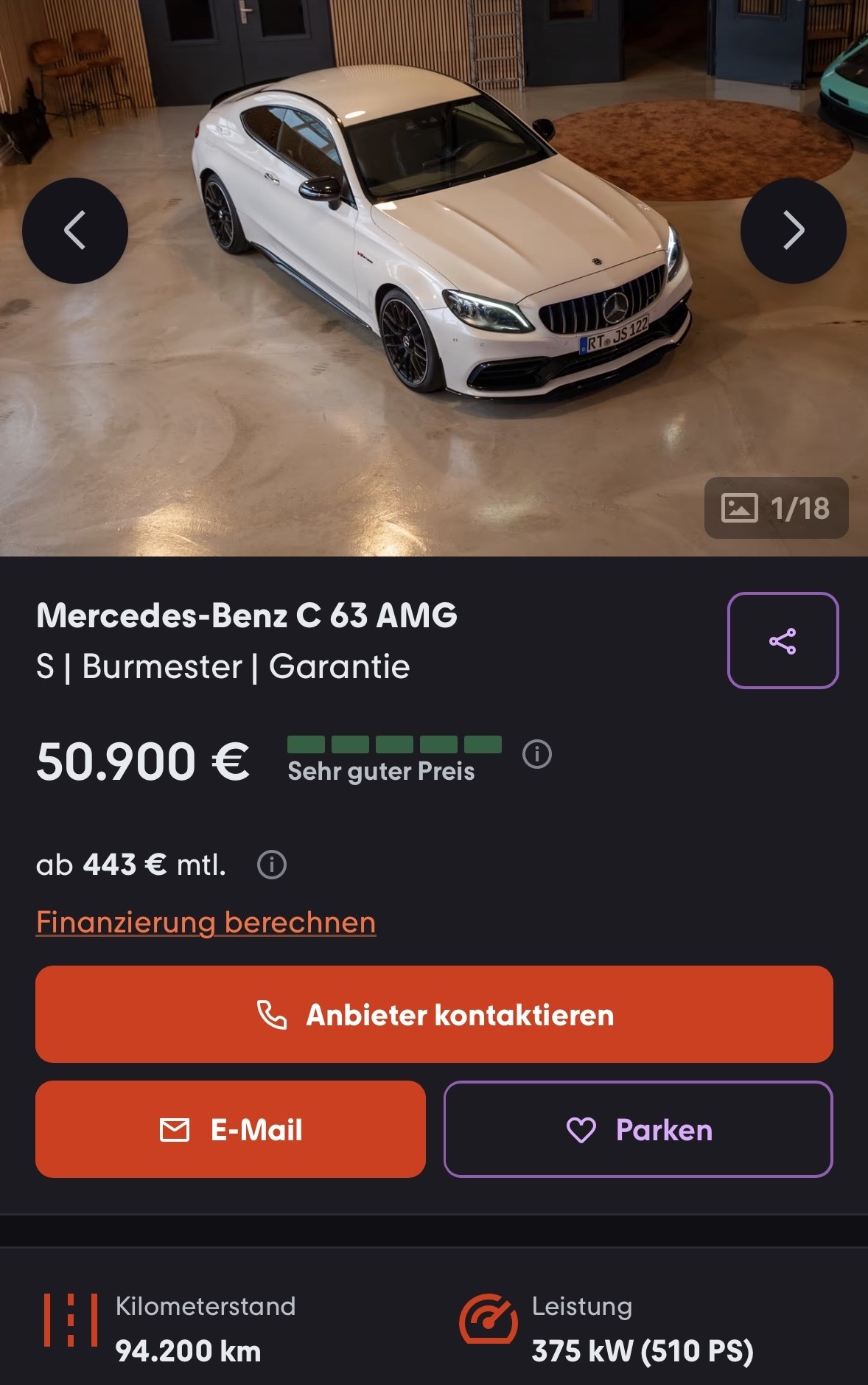Screen dimensions: 868x1385
Task: Open the photo gallery of the car
Action: 776,508
